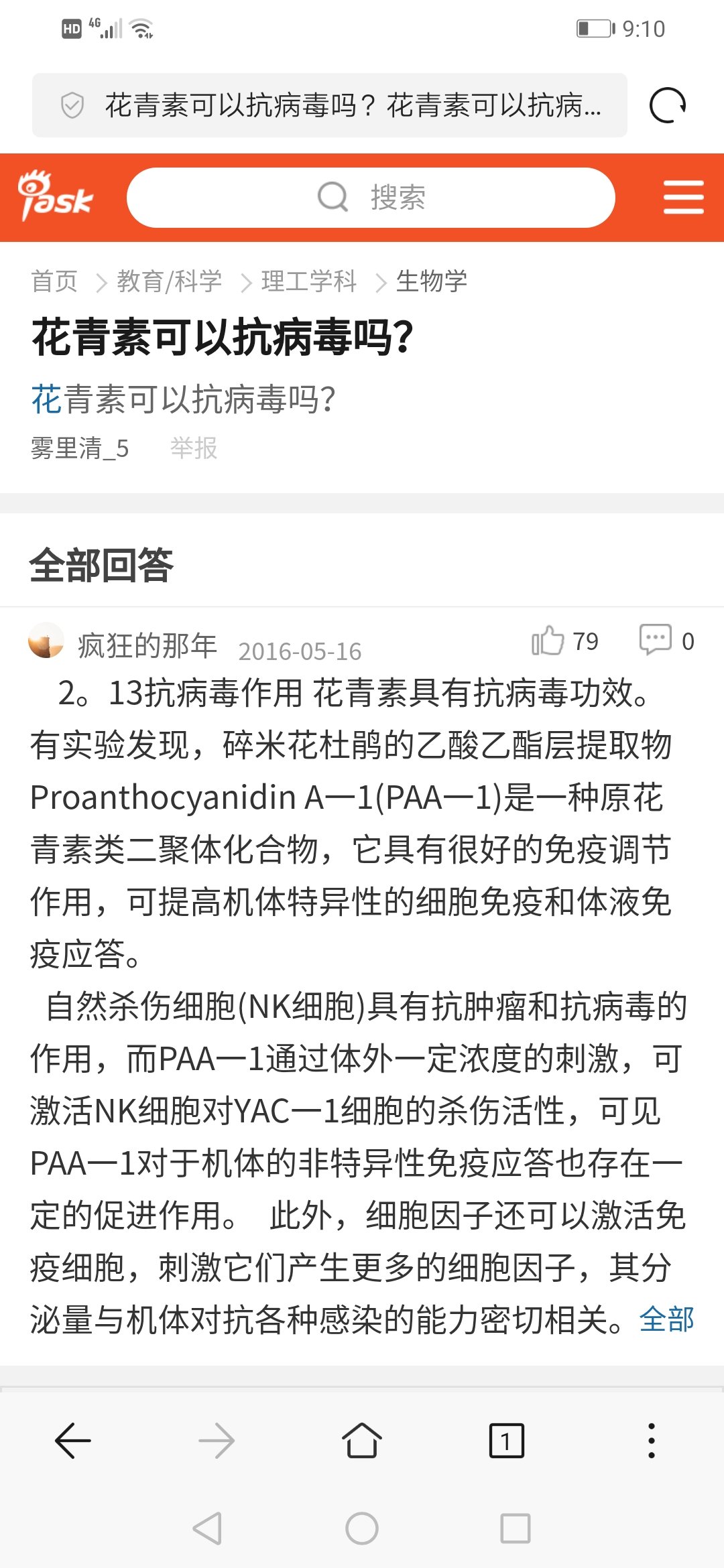Go back with the browser back arrow

coord(72,1441)
